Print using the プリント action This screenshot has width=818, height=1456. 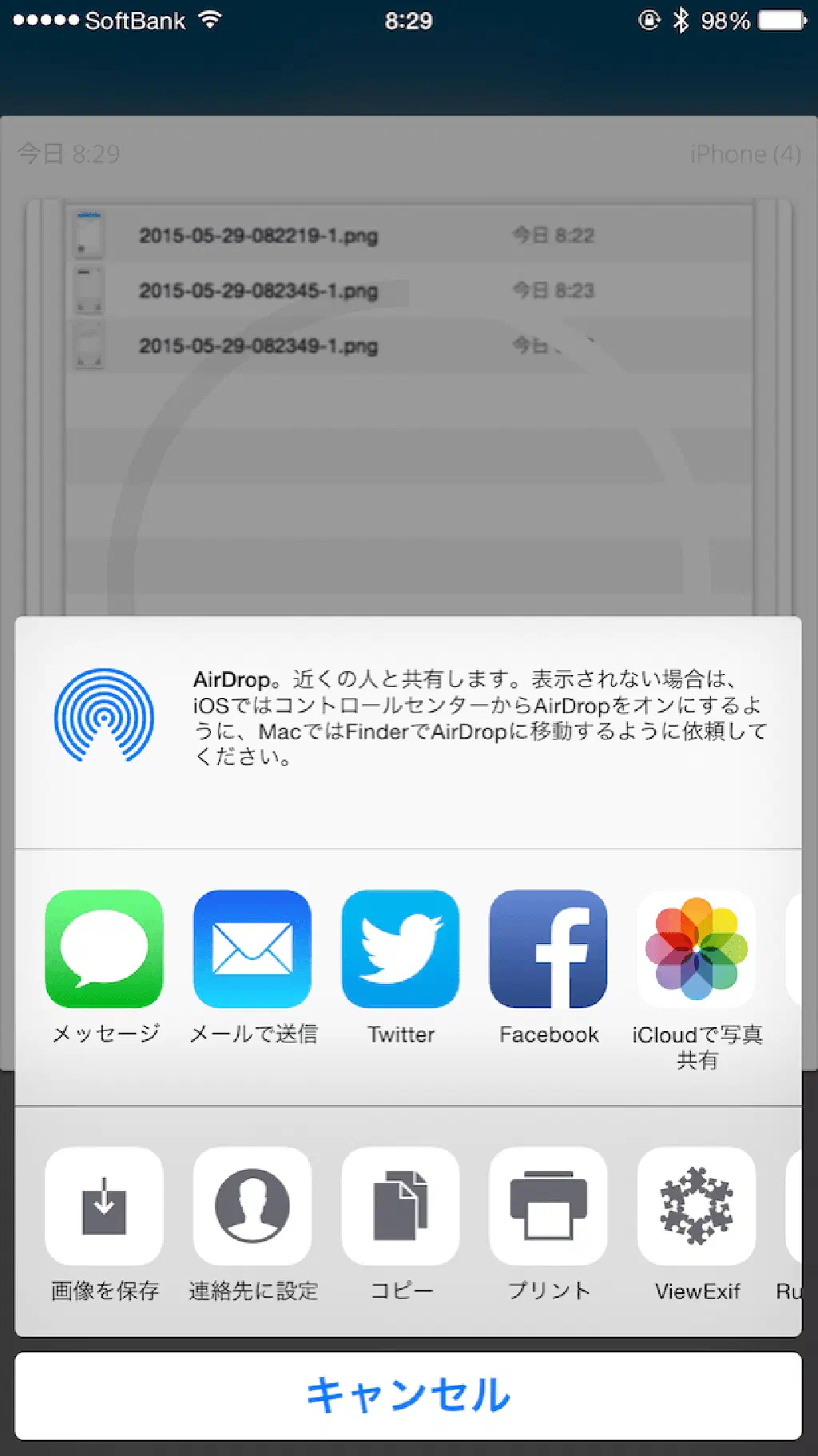548,1206
